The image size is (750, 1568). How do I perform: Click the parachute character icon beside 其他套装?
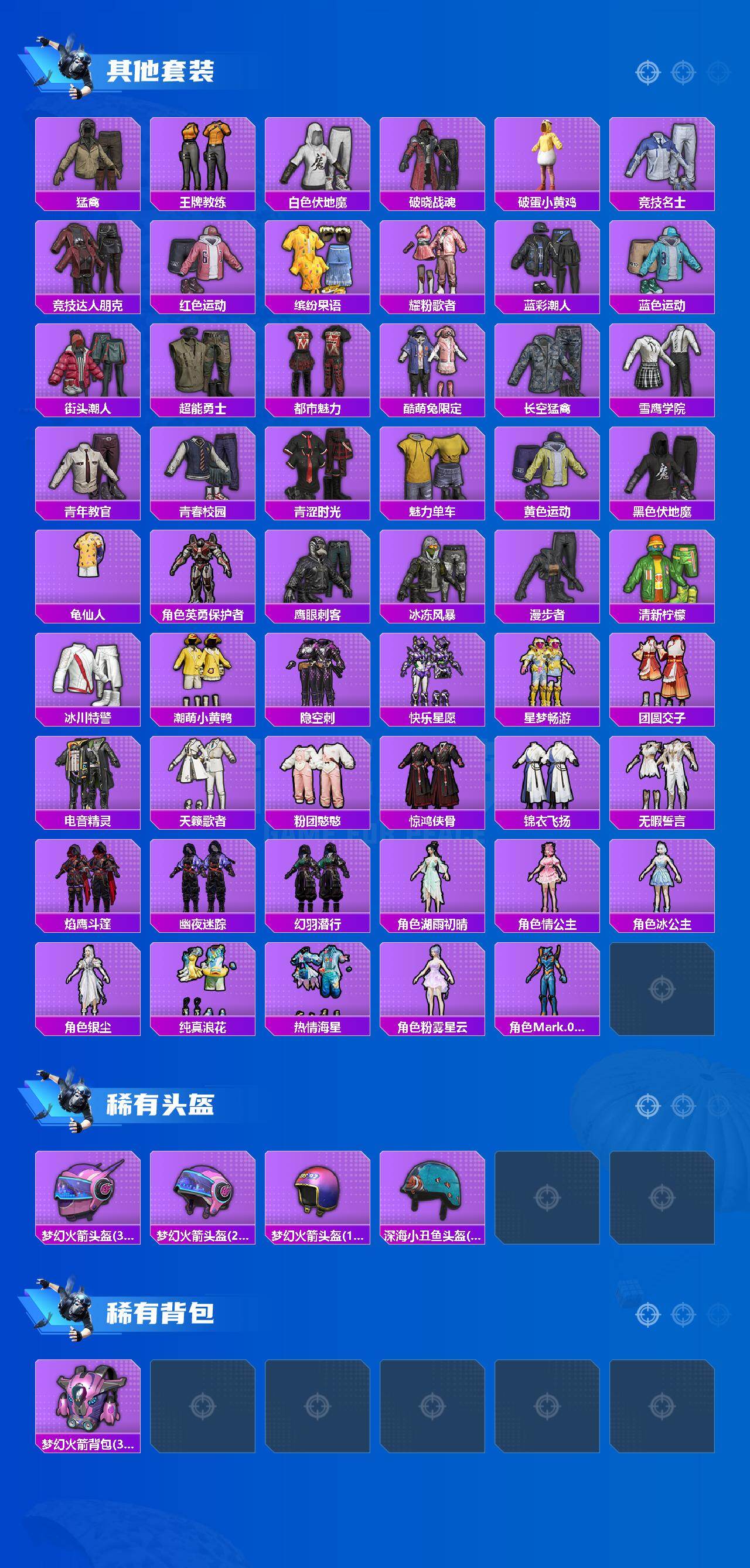click(x=73, y=67)
